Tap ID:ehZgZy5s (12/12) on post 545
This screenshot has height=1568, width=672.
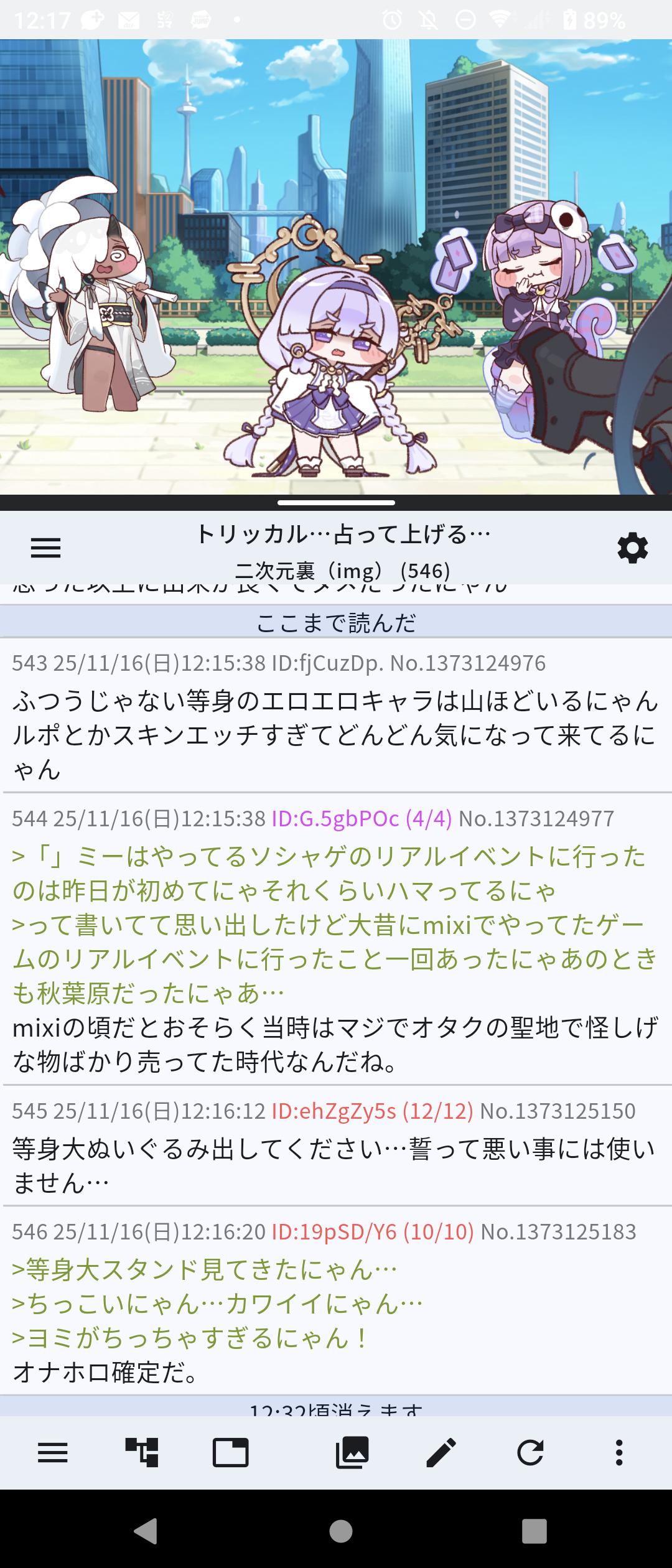pos(372,1111)
